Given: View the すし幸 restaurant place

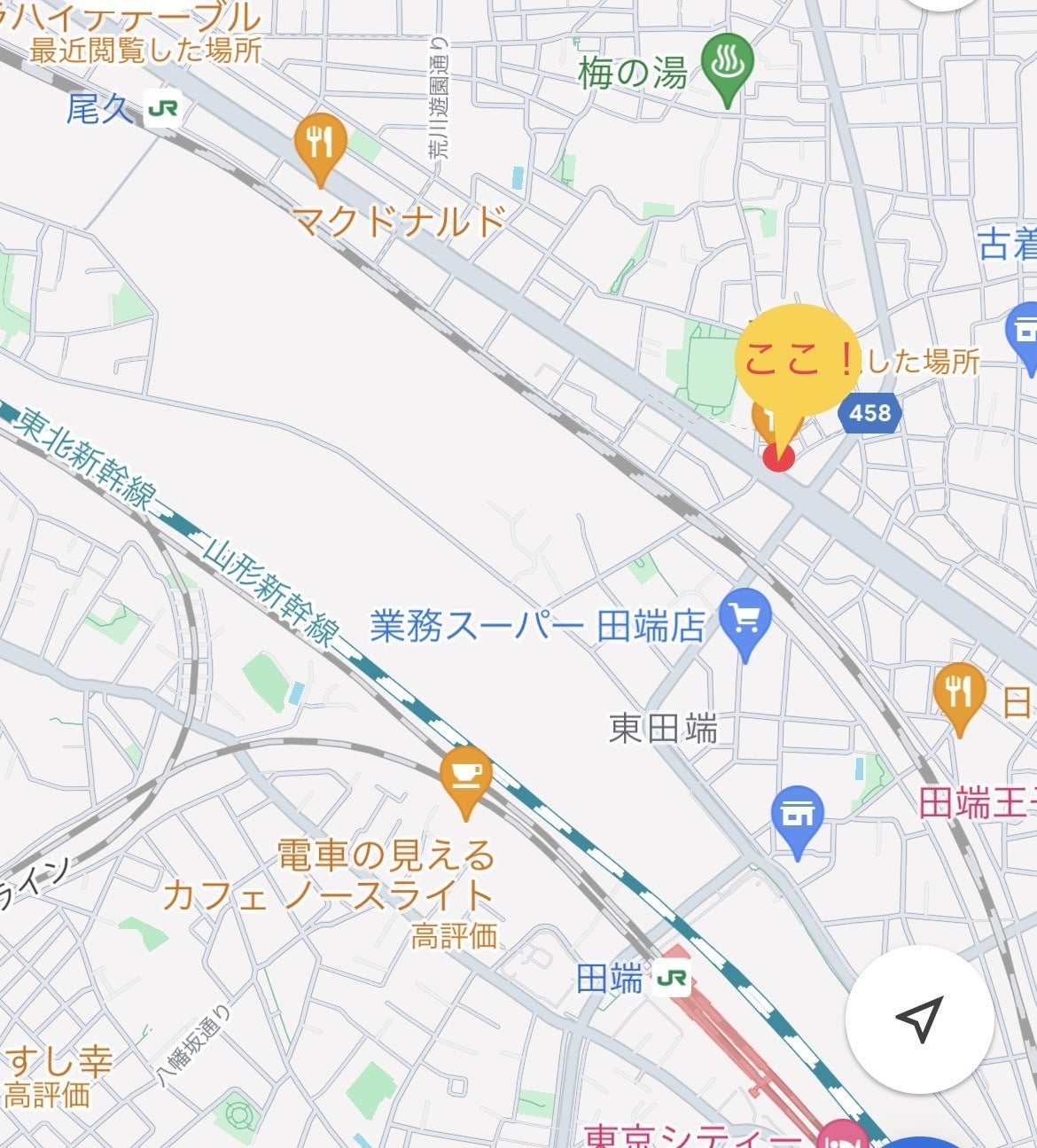Looking at the screenshot, I should point(58,1060).
